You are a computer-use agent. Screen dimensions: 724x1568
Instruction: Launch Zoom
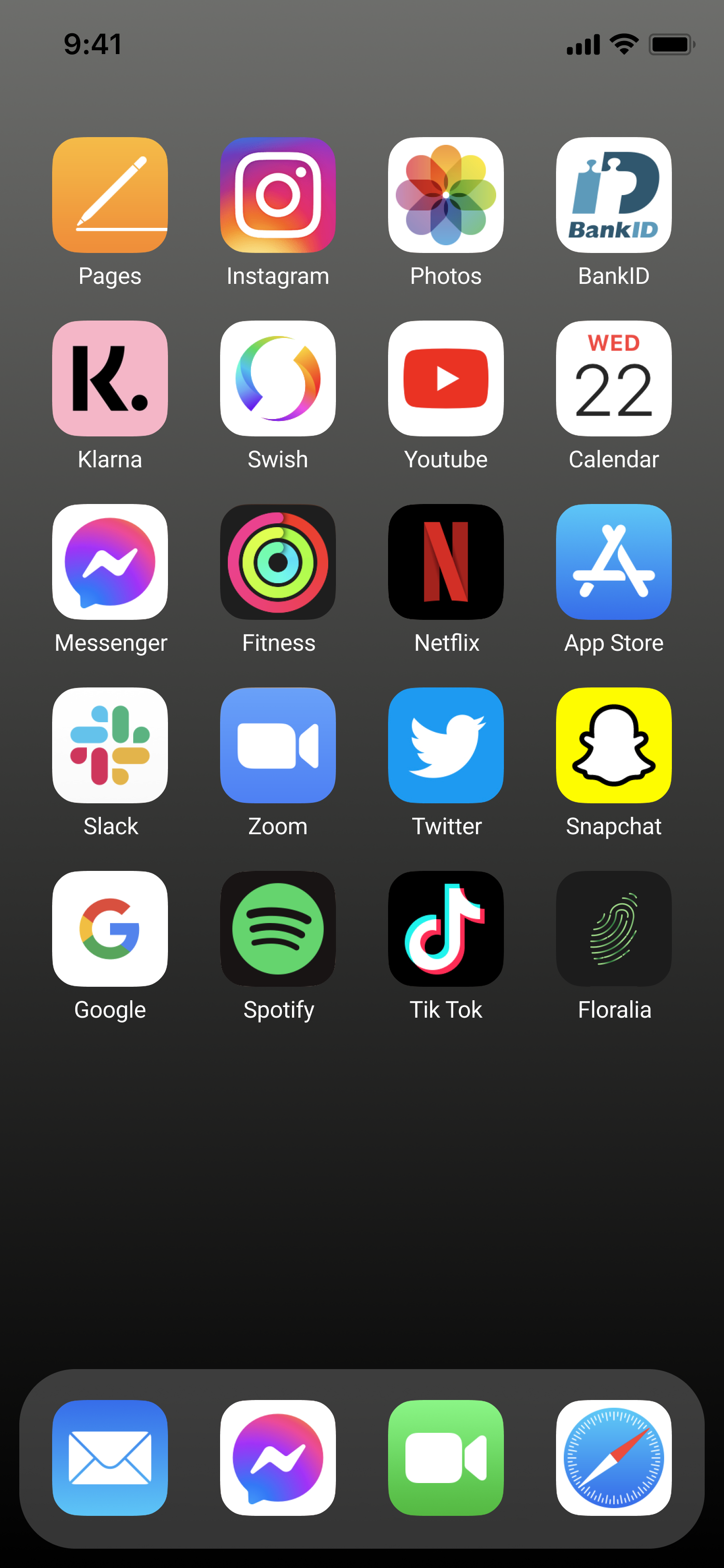[x=278, y=745]
